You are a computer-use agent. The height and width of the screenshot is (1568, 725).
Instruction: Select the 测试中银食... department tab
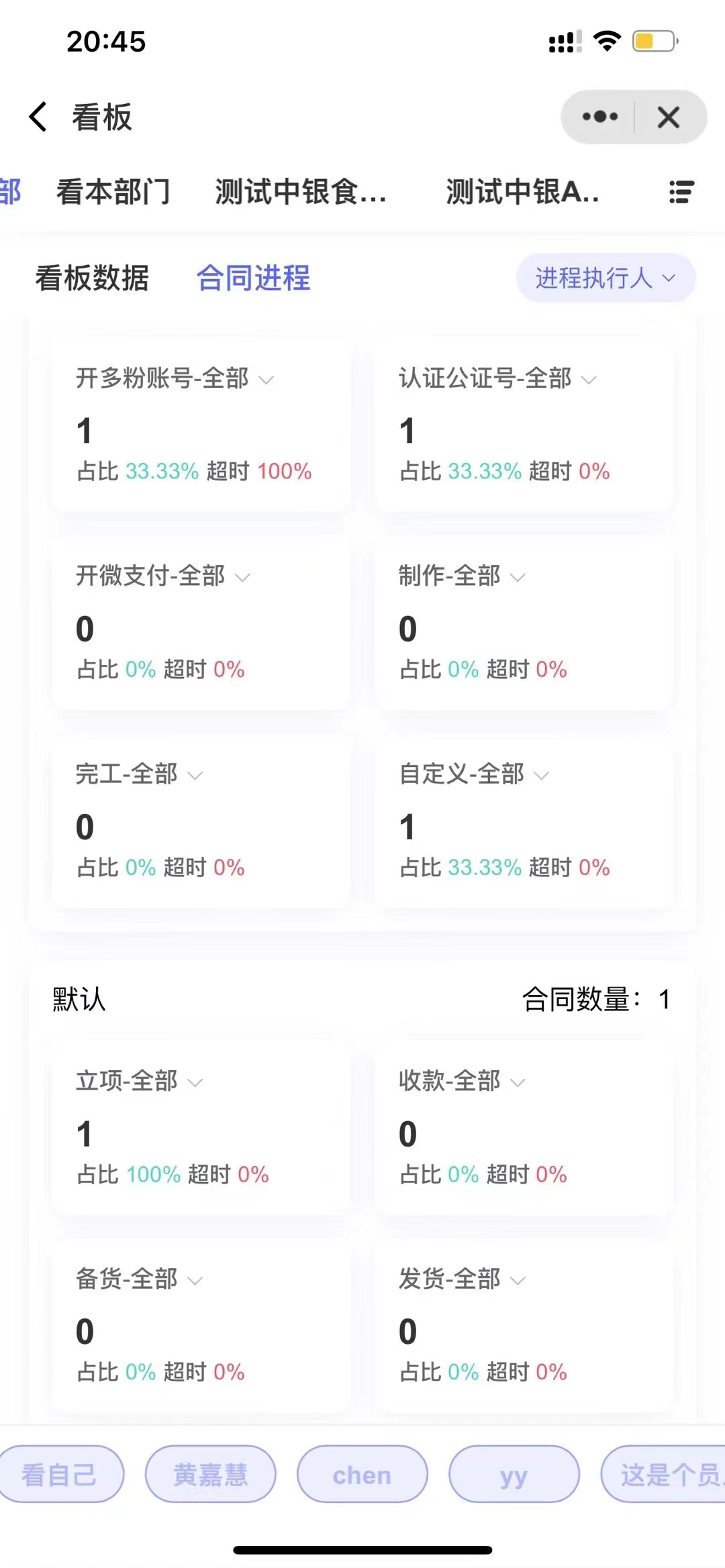click(301, 192)
